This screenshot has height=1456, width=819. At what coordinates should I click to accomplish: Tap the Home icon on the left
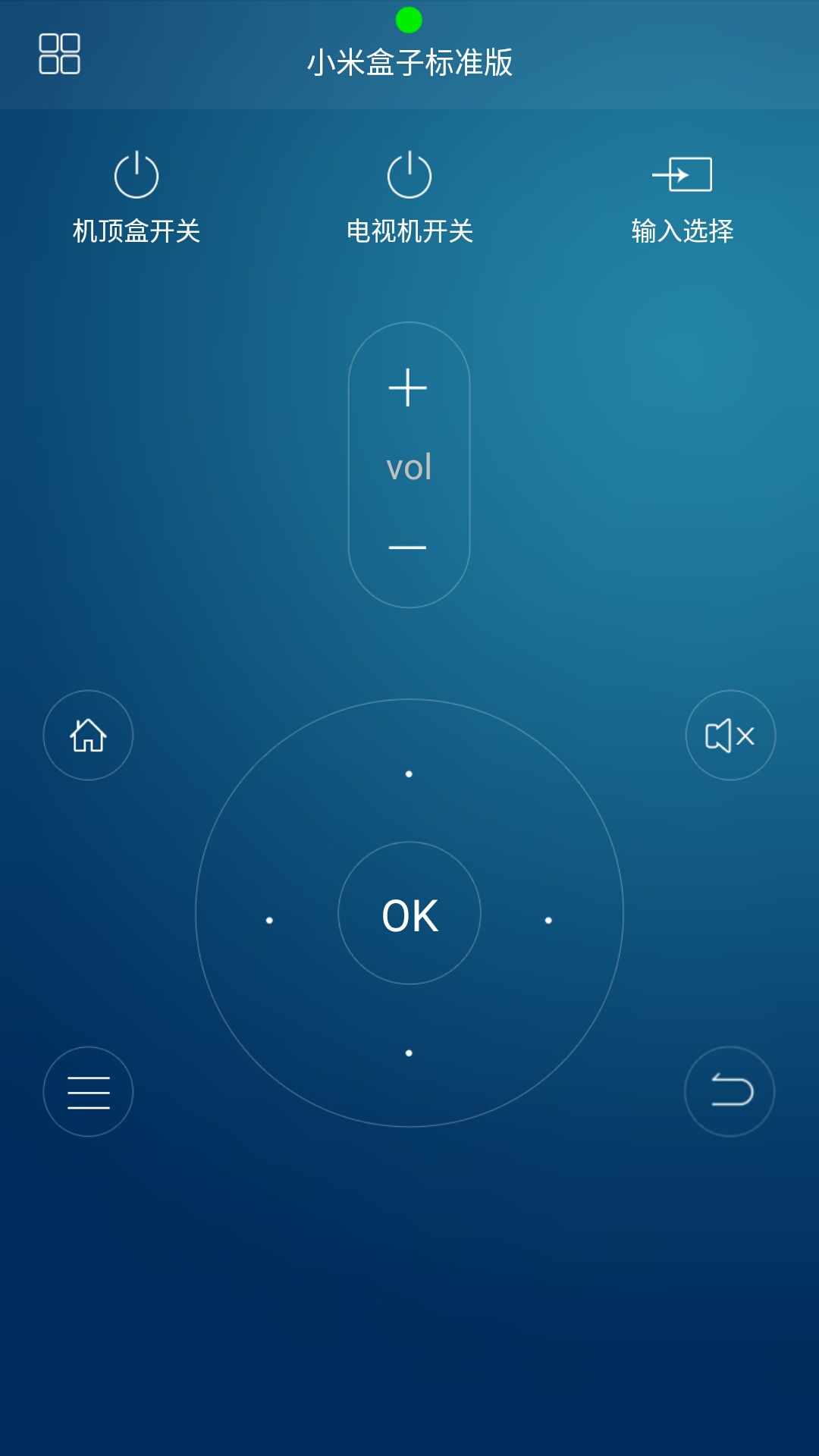pyautogui.click(x=87, y=734)
